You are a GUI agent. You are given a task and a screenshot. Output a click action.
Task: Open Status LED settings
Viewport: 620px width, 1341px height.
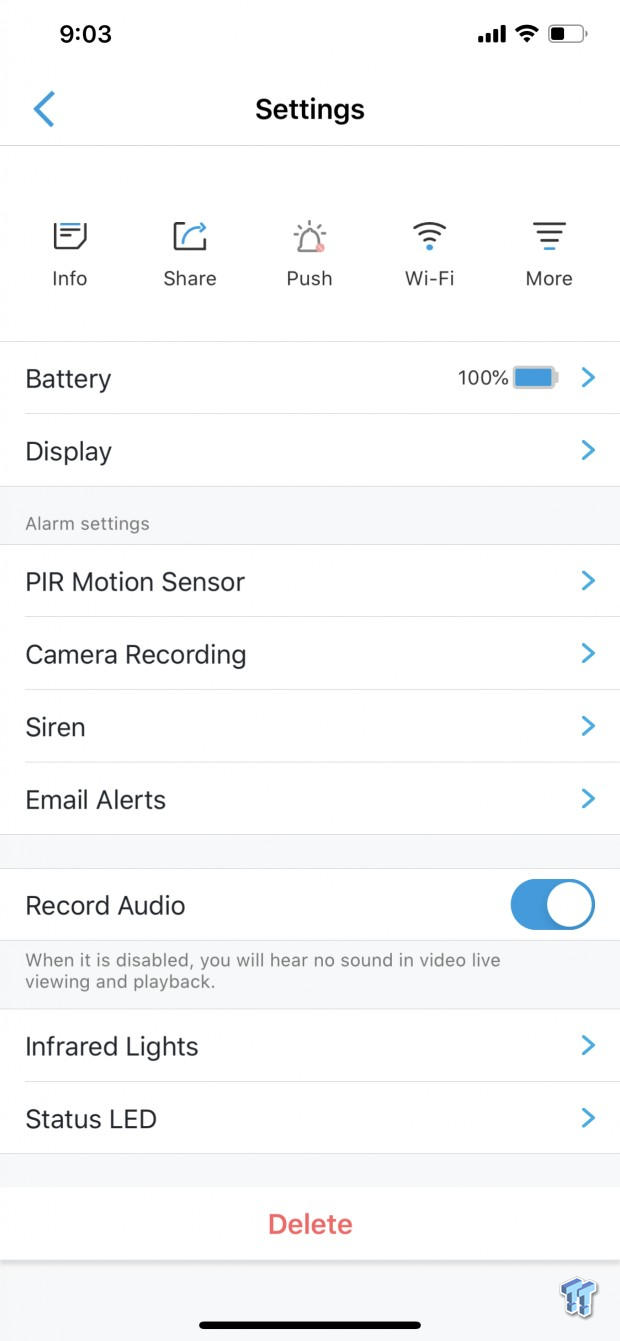[x=310, y=1118]
